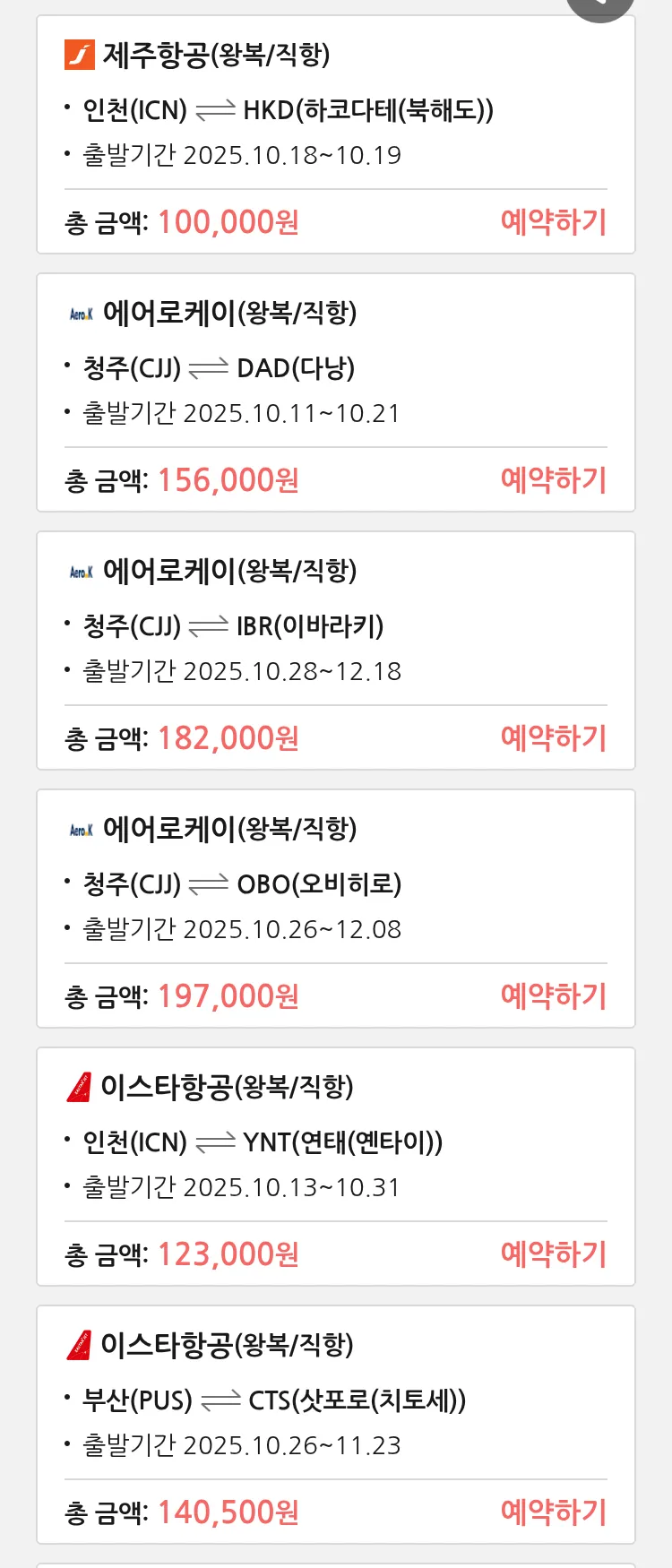Click the 100,000원 price text
Viewport: 672px width, 1568px height.
(226, 222)
